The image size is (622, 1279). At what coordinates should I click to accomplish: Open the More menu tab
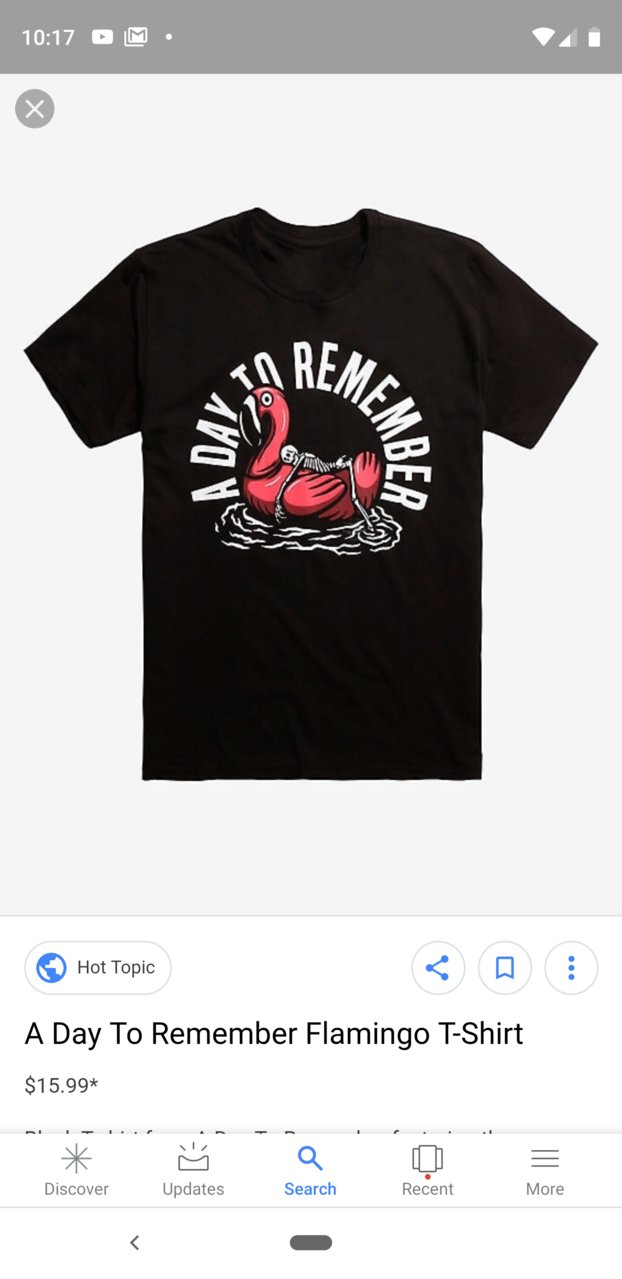click(545, 1170)
